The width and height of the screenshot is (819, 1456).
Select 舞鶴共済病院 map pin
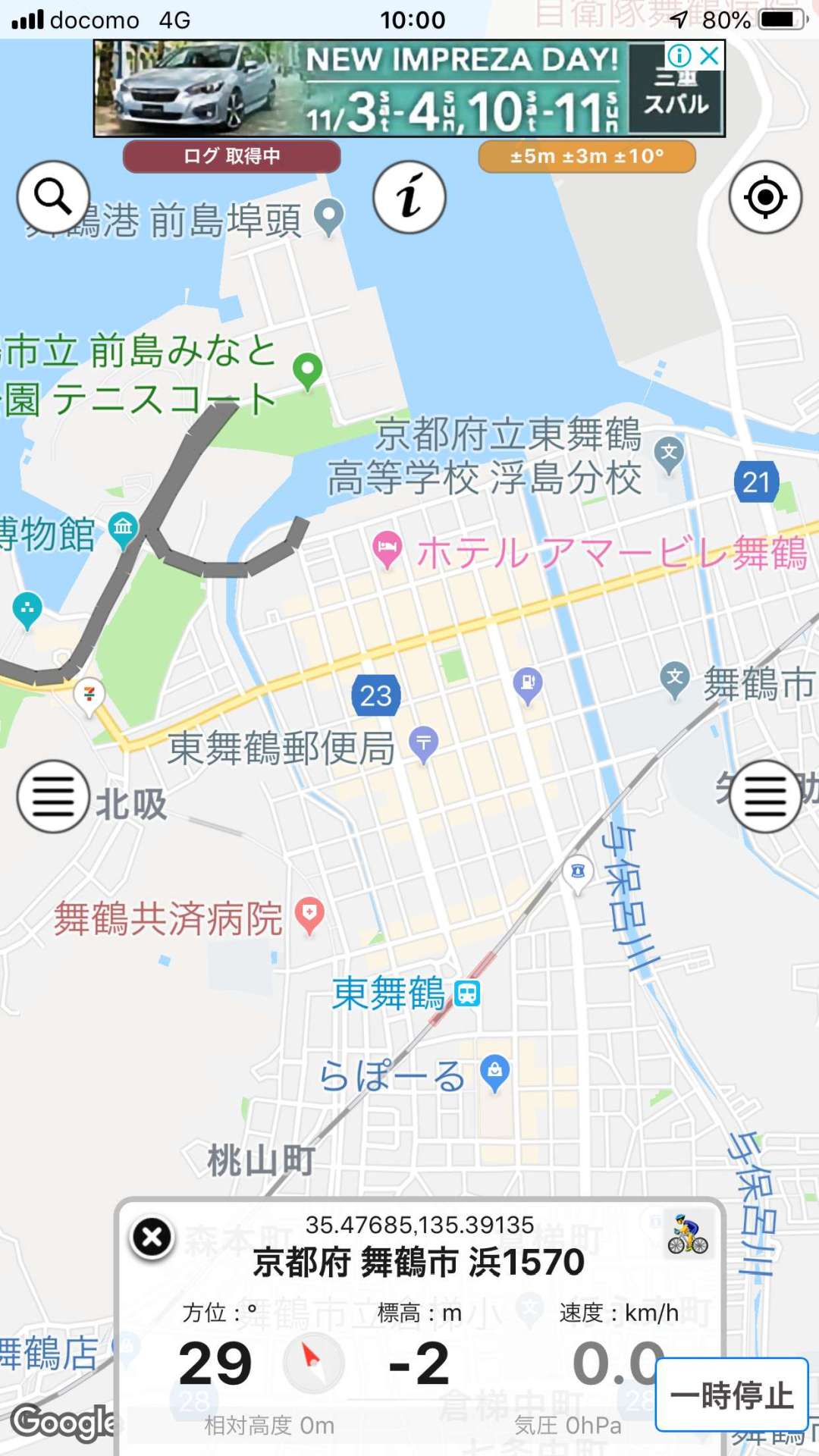tap(309, 915)
